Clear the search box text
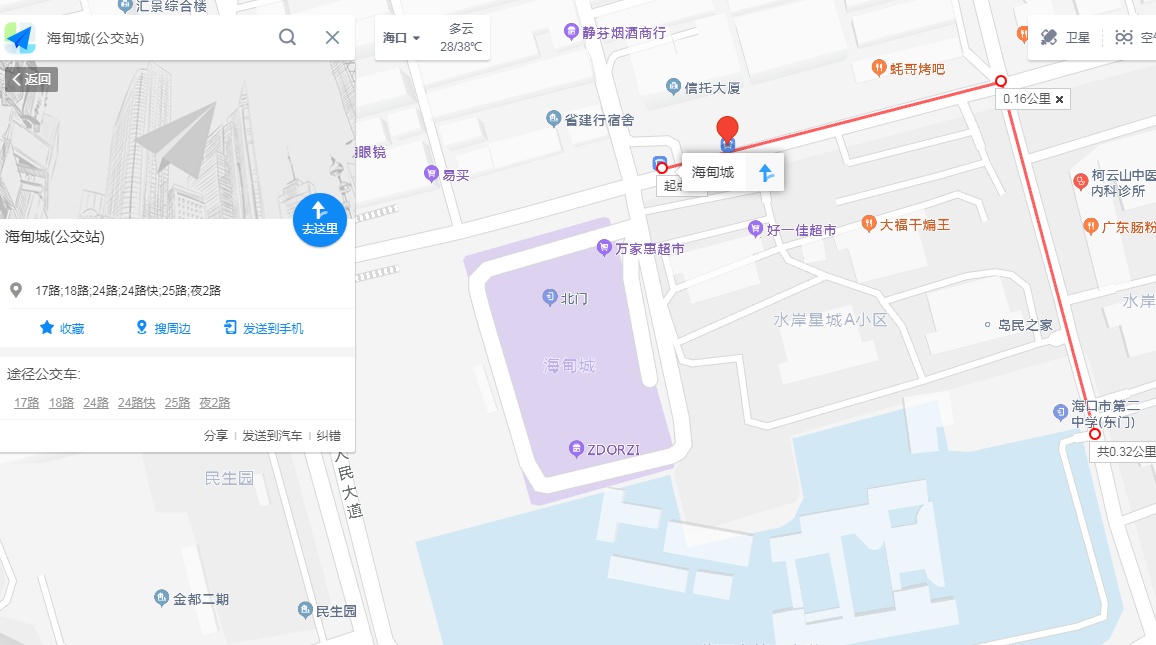 [x=333, y=38]
